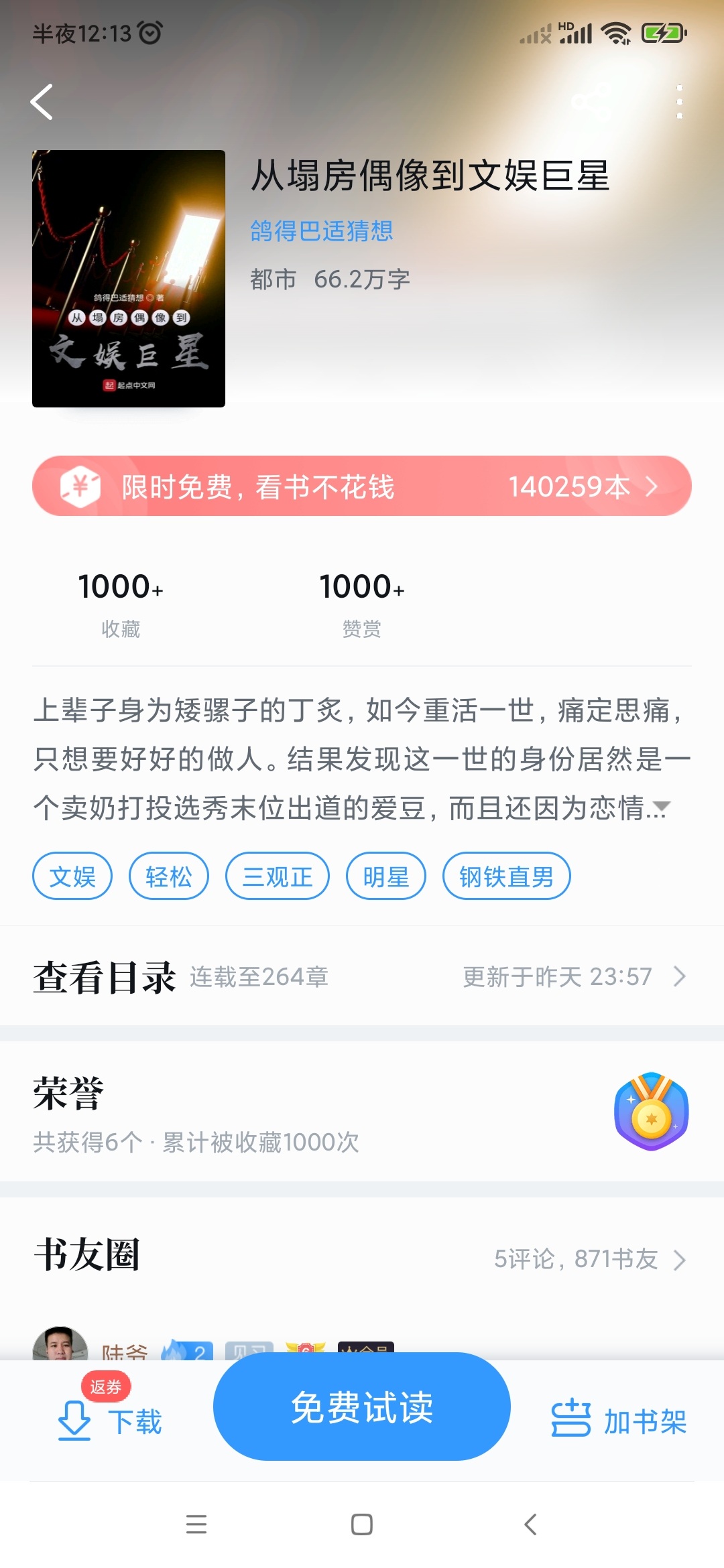
Task: Open author 鸽得巴适猜想's page
Action: click(321, 231)
